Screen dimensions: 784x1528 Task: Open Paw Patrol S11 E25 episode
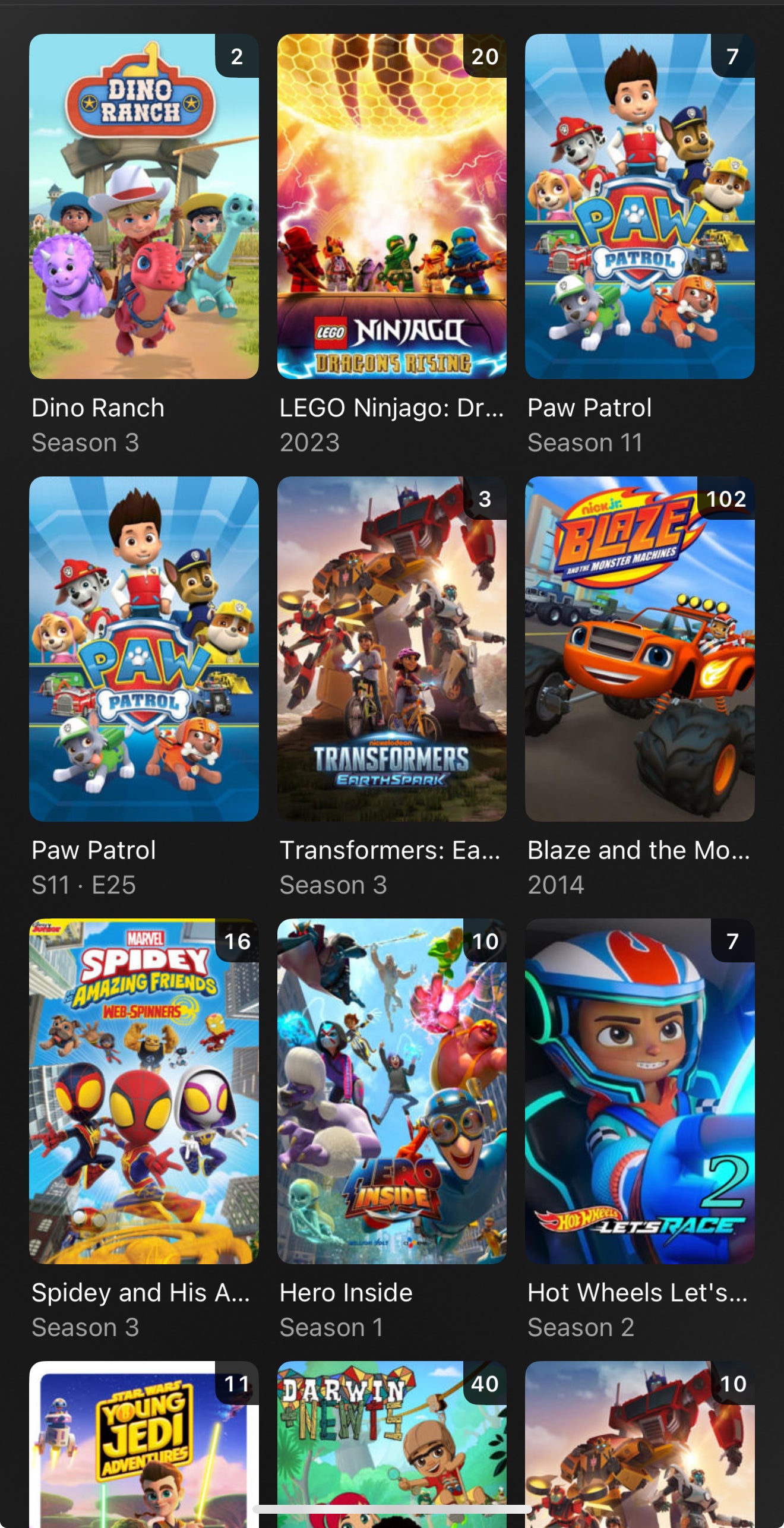coord(144,649)
